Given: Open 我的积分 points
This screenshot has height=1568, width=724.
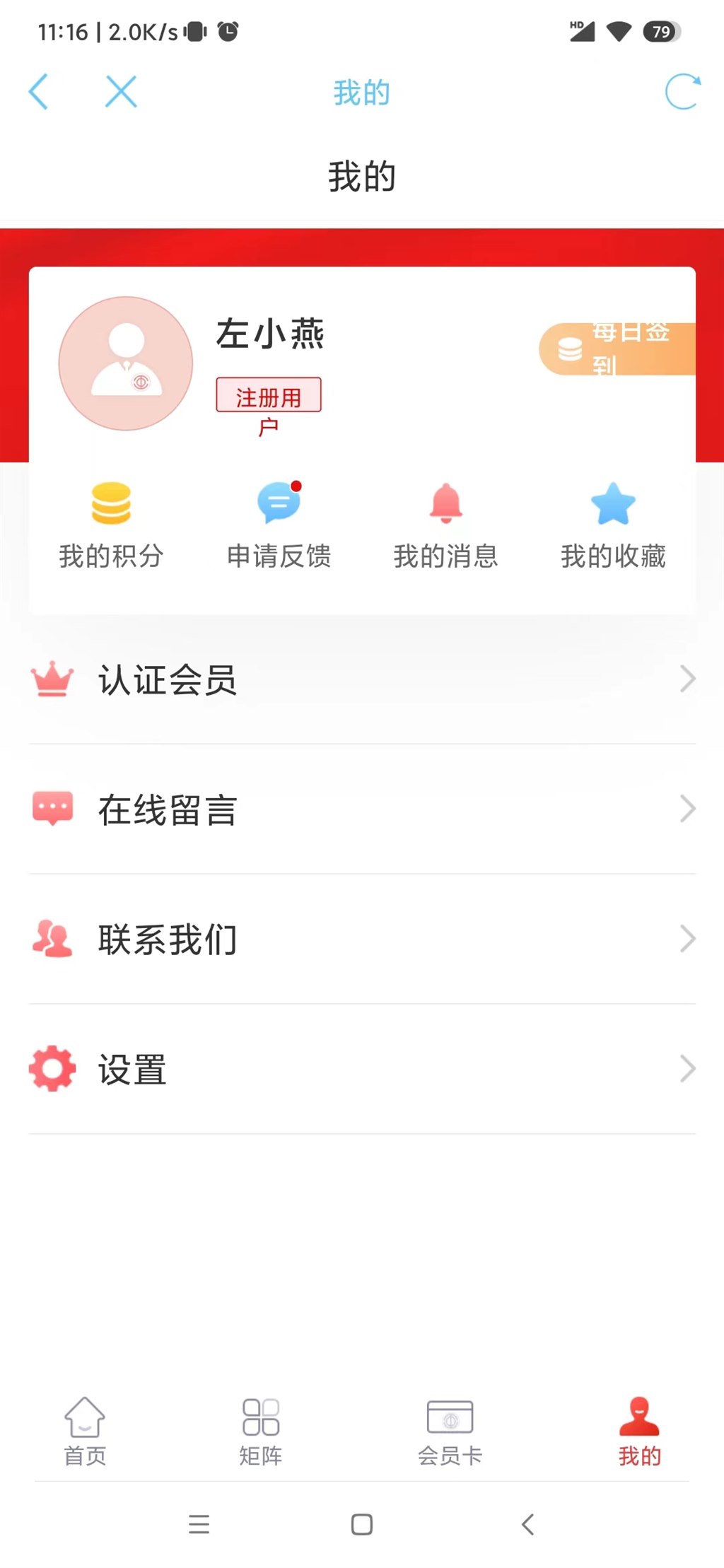Looking at the screenshot, I should [x=111, y=525].
